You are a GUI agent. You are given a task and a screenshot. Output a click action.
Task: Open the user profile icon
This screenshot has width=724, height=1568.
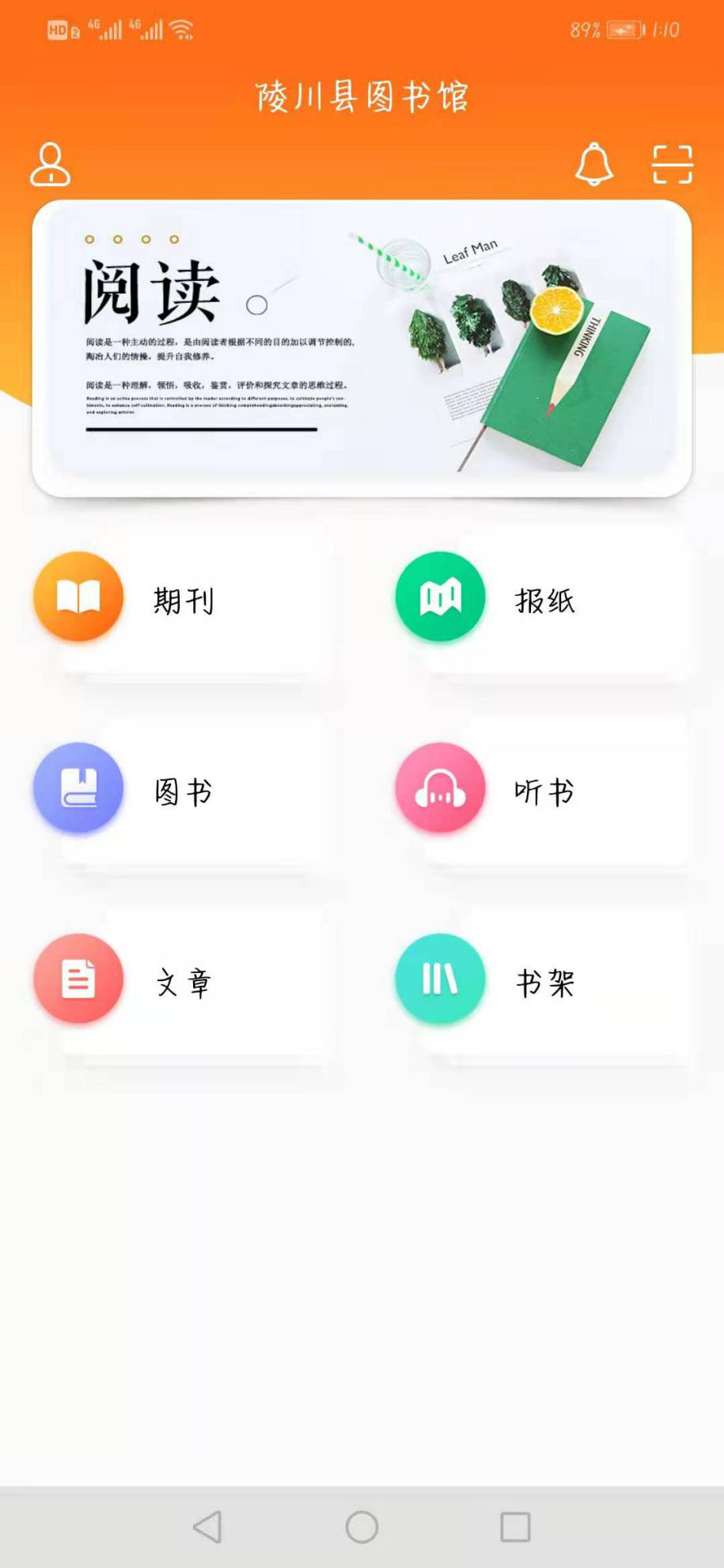pos(49,165)
